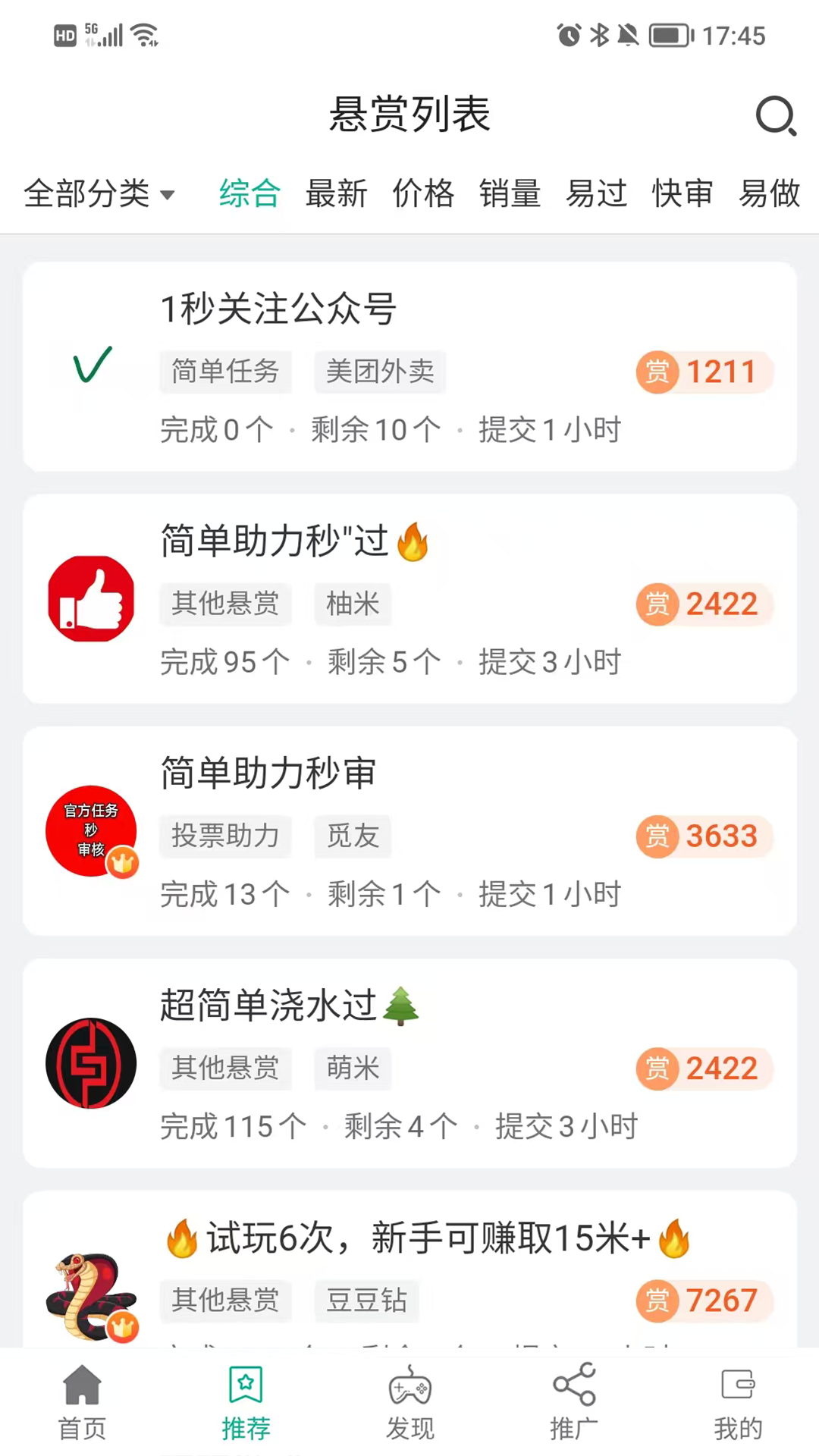Click the 官方任务秒审核 red badge icon
819x1456 pixels.
pos(91,832)
